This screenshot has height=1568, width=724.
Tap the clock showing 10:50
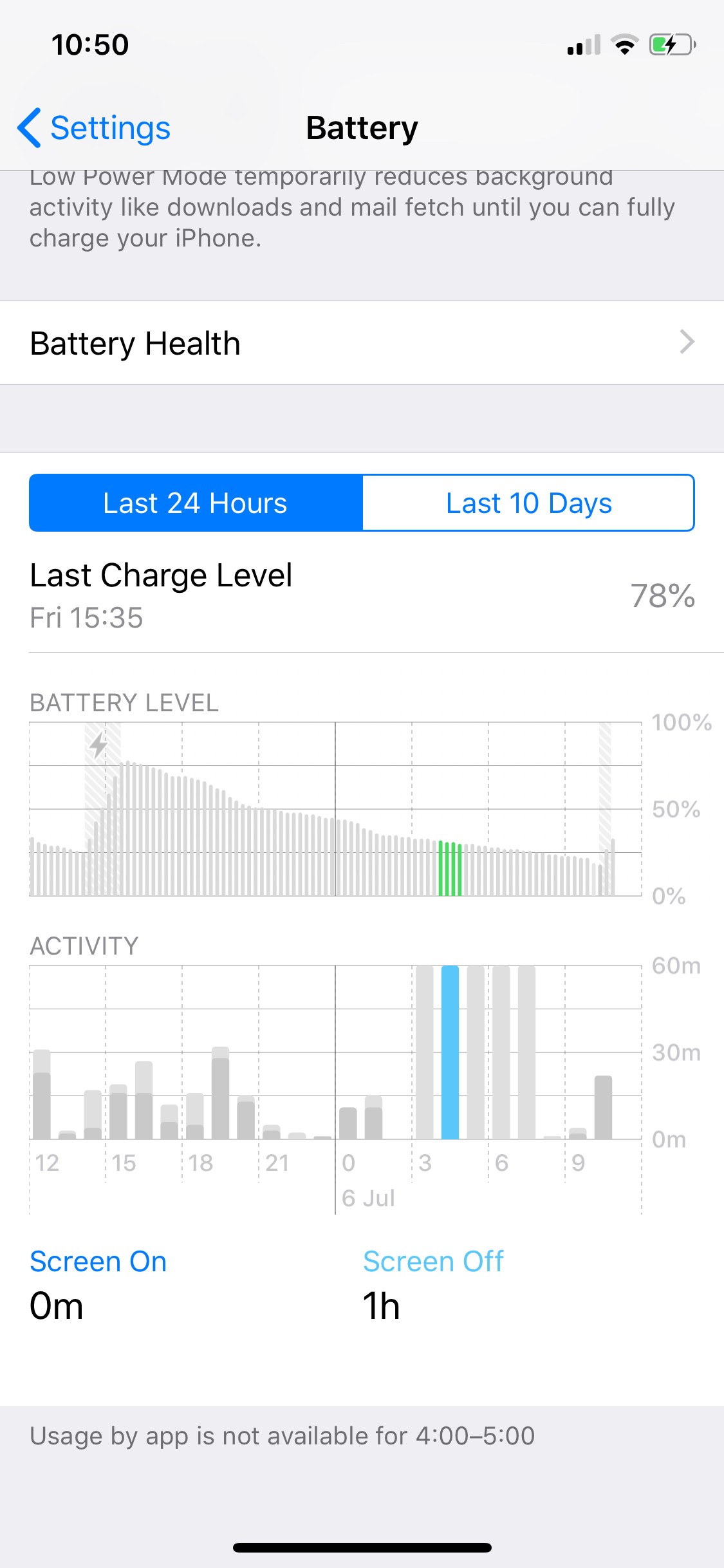click(90, 44)
